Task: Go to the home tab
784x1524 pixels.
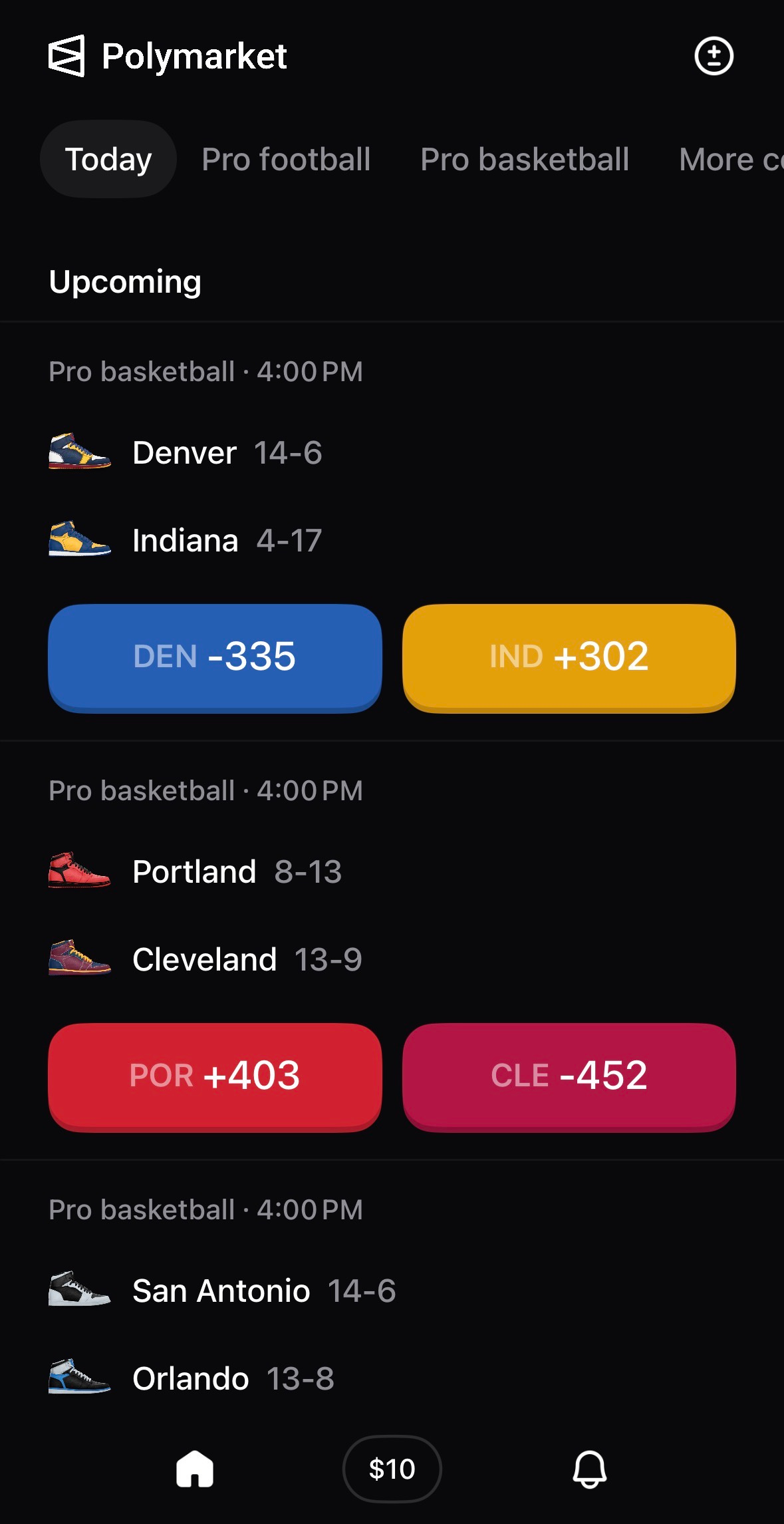Action: [x=195, y=1469]
